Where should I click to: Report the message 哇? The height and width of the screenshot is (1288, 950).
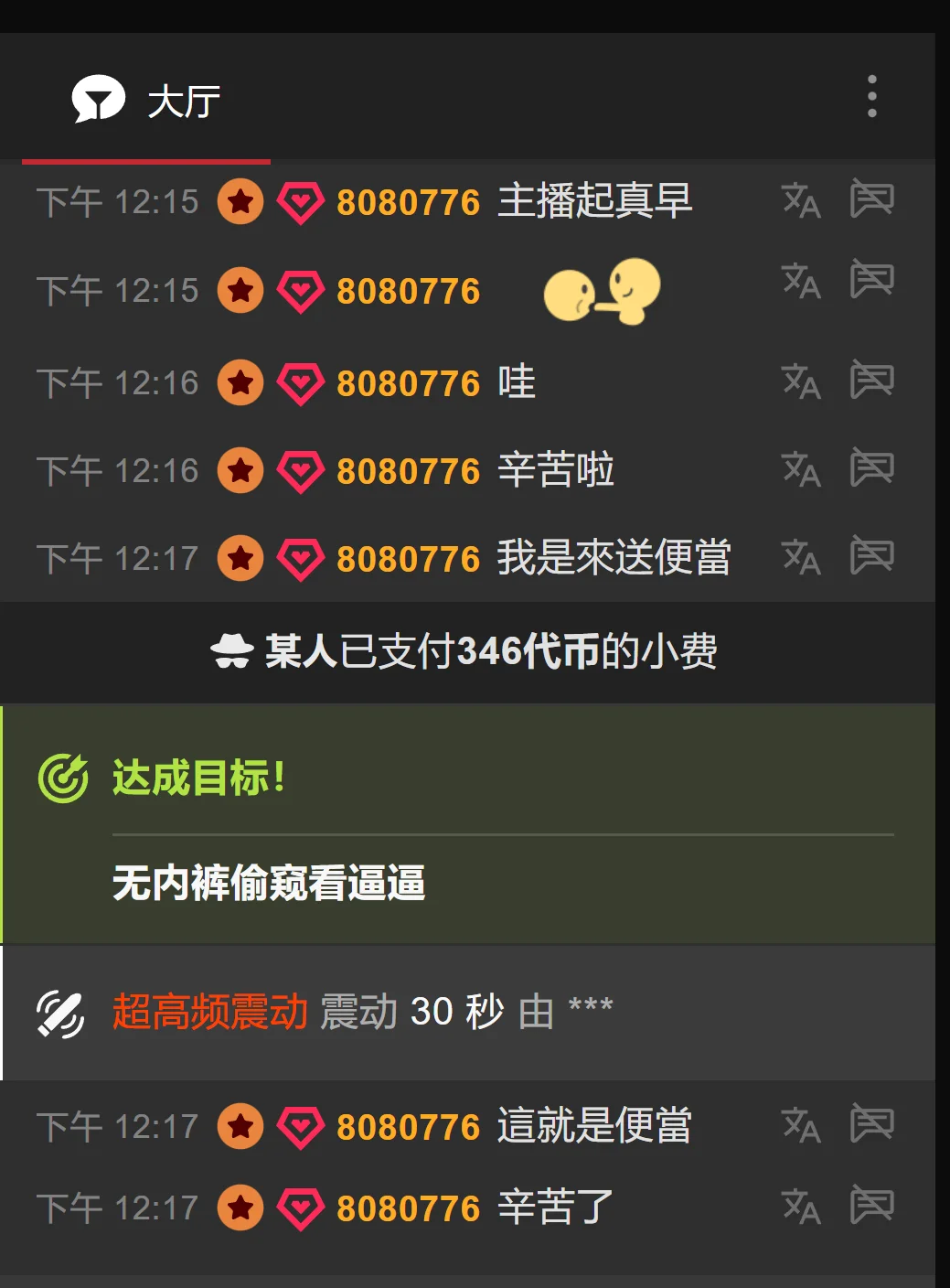pos(871,380)
